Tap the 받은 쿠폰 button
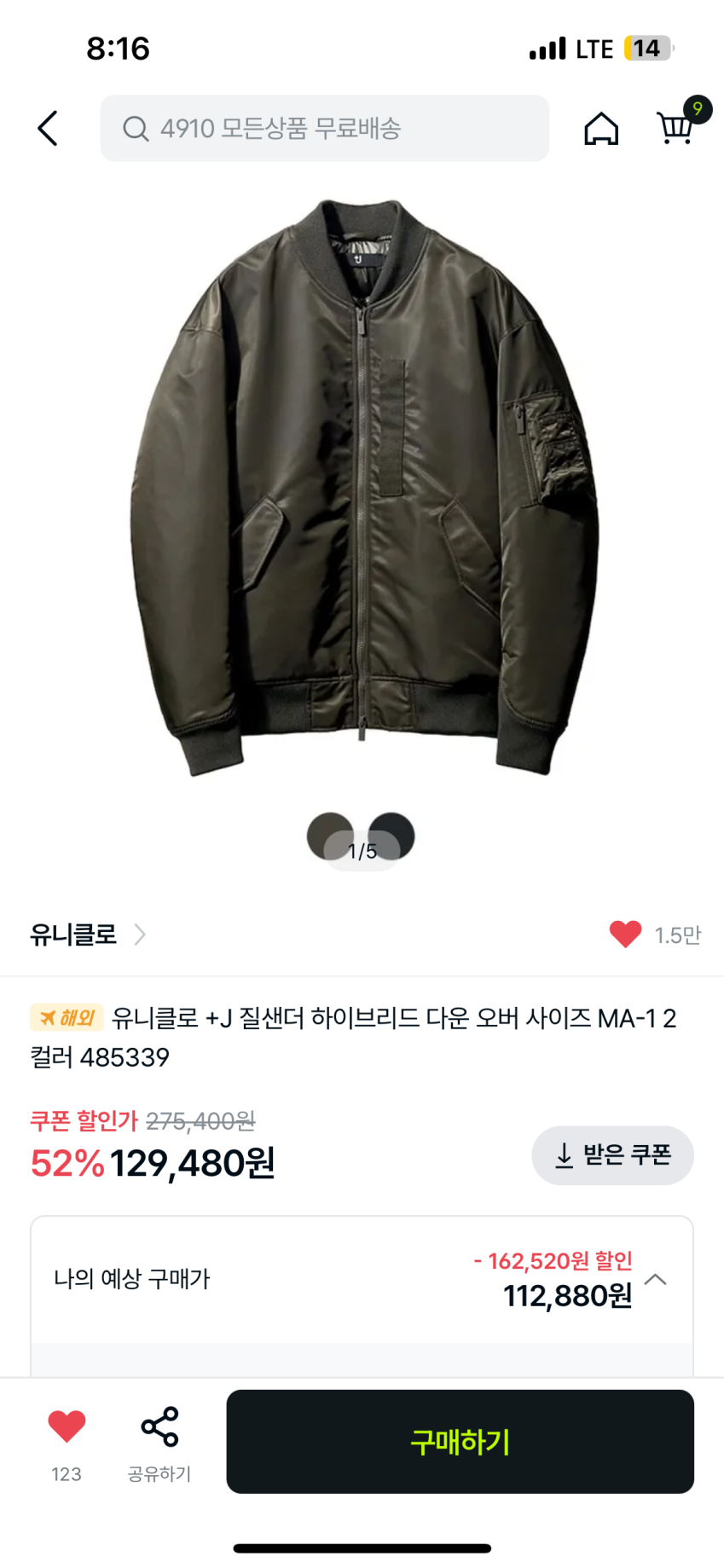The height and width of the screenshot is (1568, 724). point(612,1155)
